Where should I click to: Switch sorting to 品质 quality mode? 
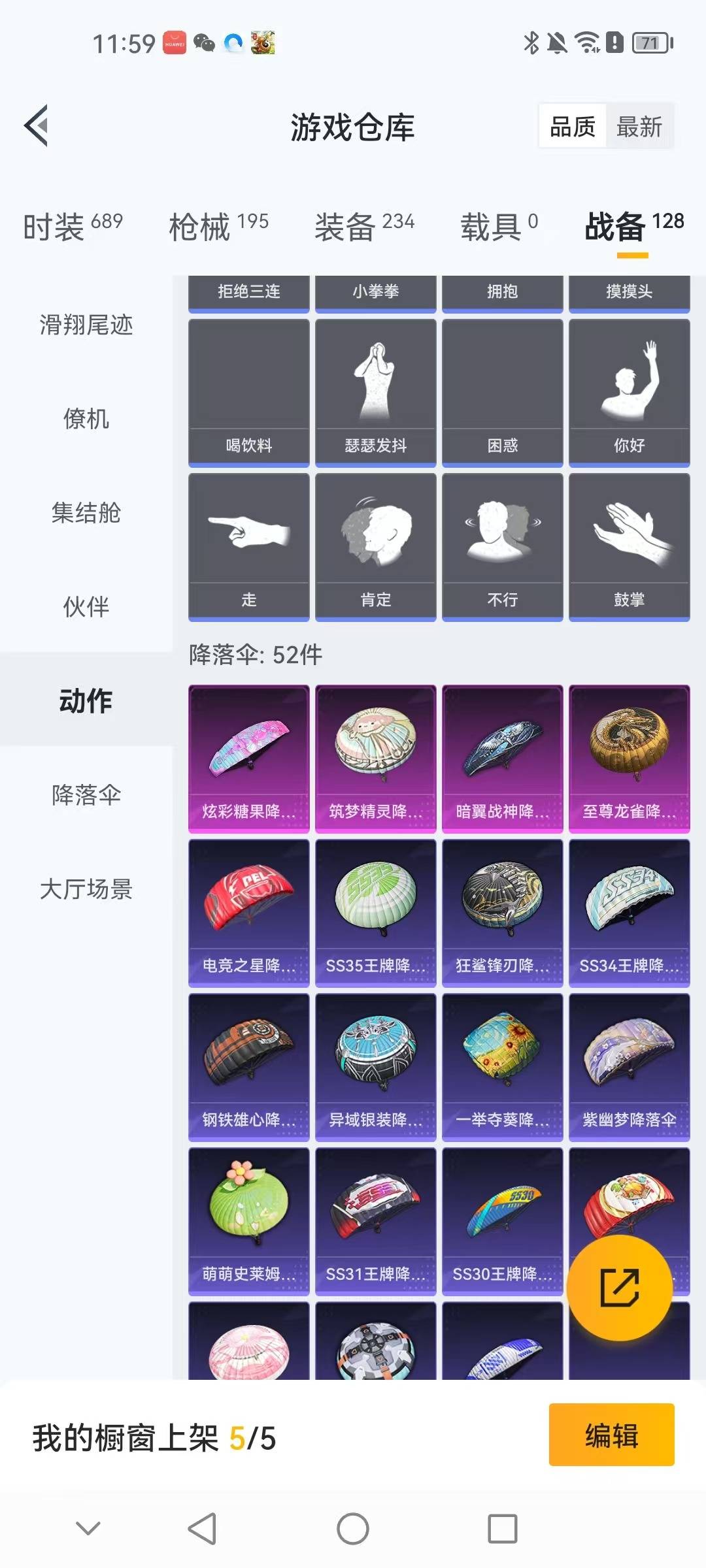coord(571,125)
